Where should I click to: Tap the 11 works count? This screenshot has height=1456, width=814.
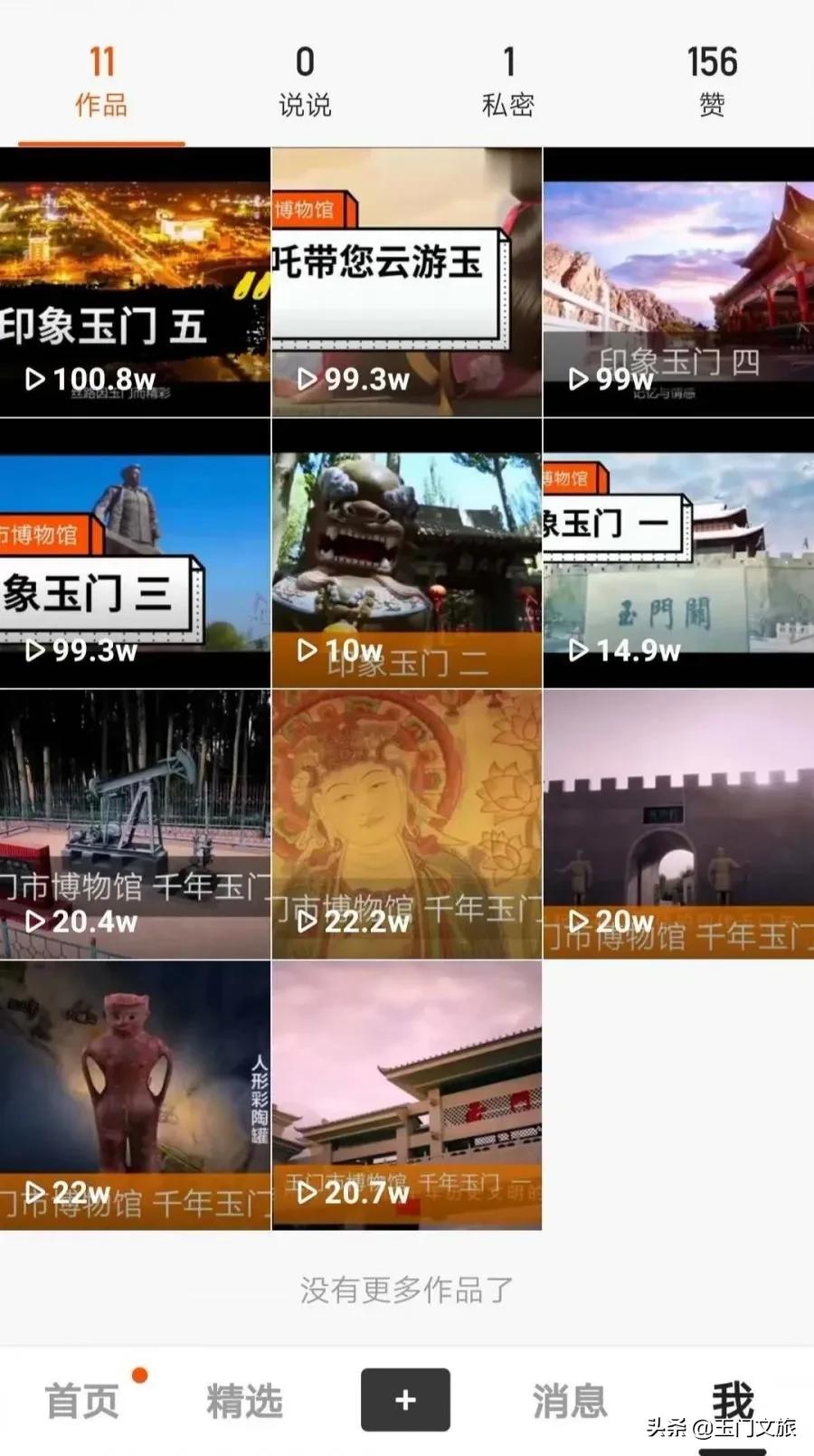click(x=101, y=61)
